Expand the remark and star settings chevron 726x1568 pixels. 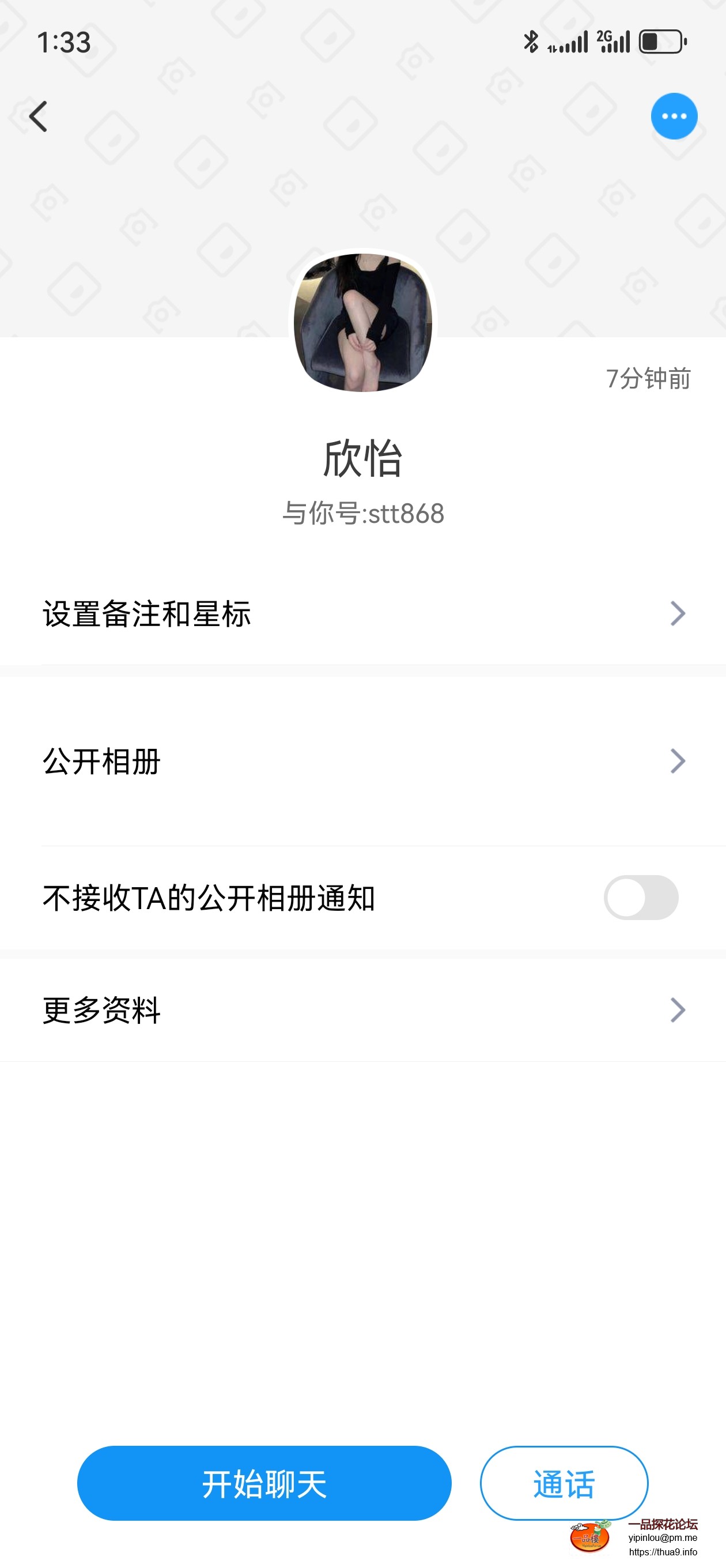pos(678,615)
